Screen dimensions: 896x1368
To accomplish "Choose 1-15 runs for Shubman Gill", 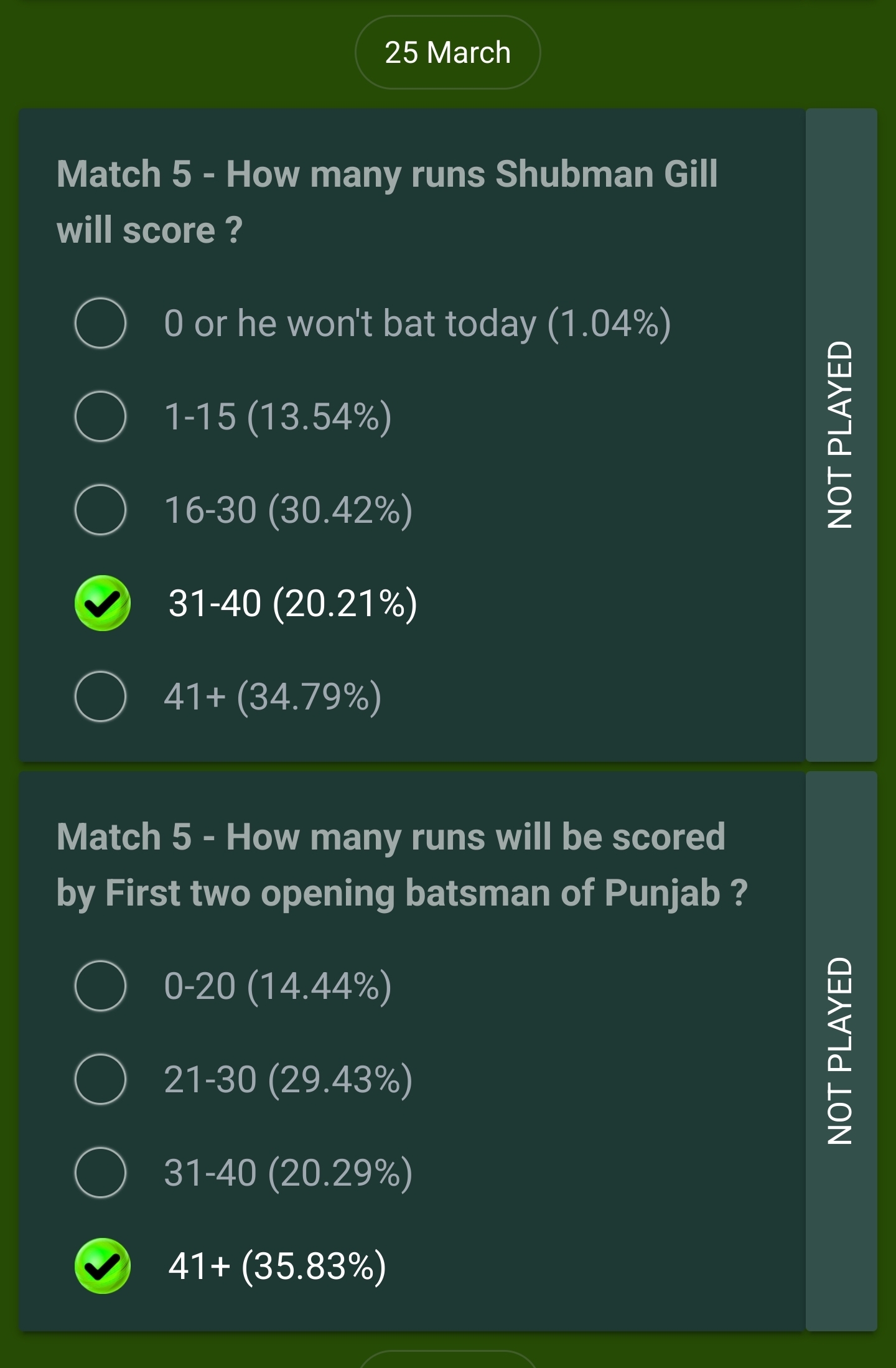I will (100, 416).
